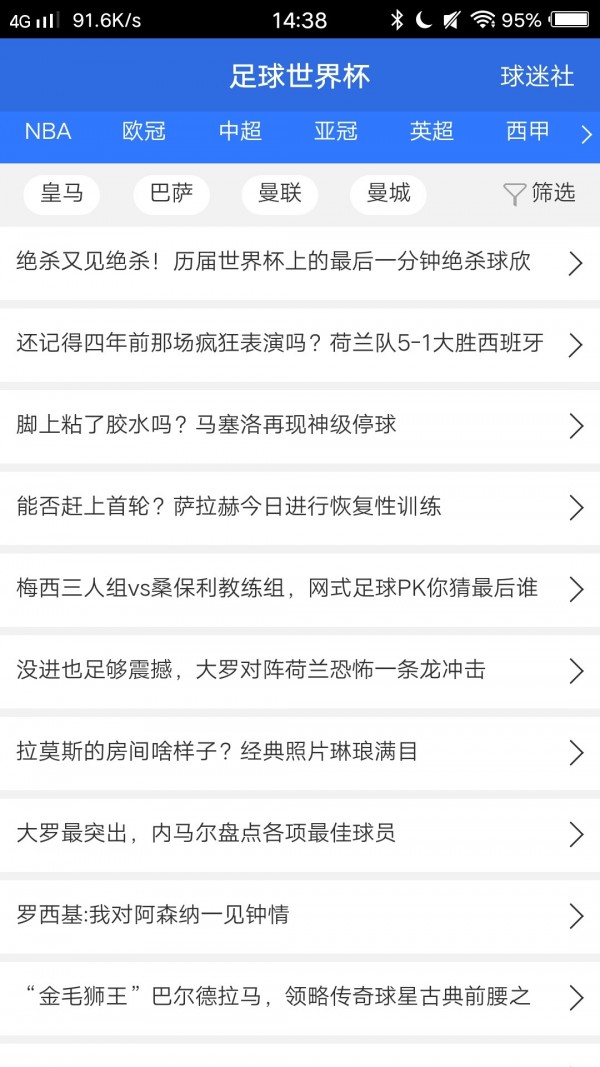Screen dimensions: 600x1067
Task: Select the 巴萨 chip
Action: [172, 194]
